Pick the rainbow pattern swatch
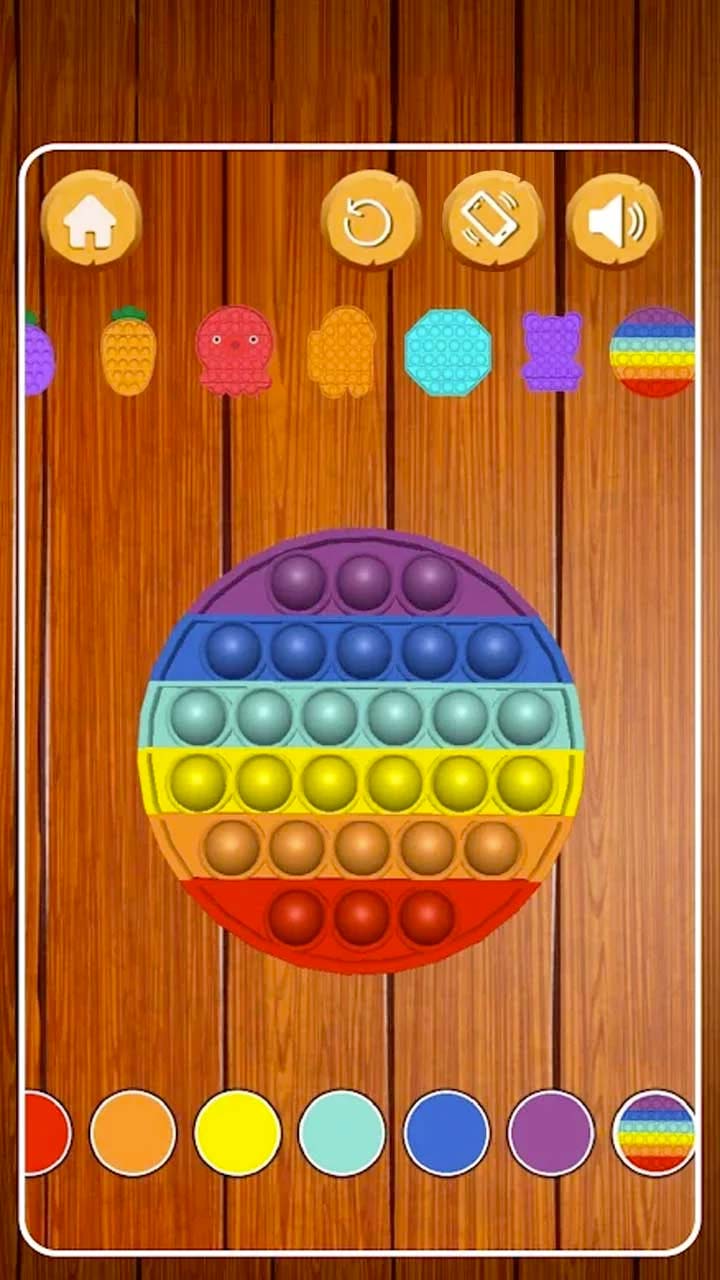Viewport: 720px width, 1280px height. pos(657,1132)
